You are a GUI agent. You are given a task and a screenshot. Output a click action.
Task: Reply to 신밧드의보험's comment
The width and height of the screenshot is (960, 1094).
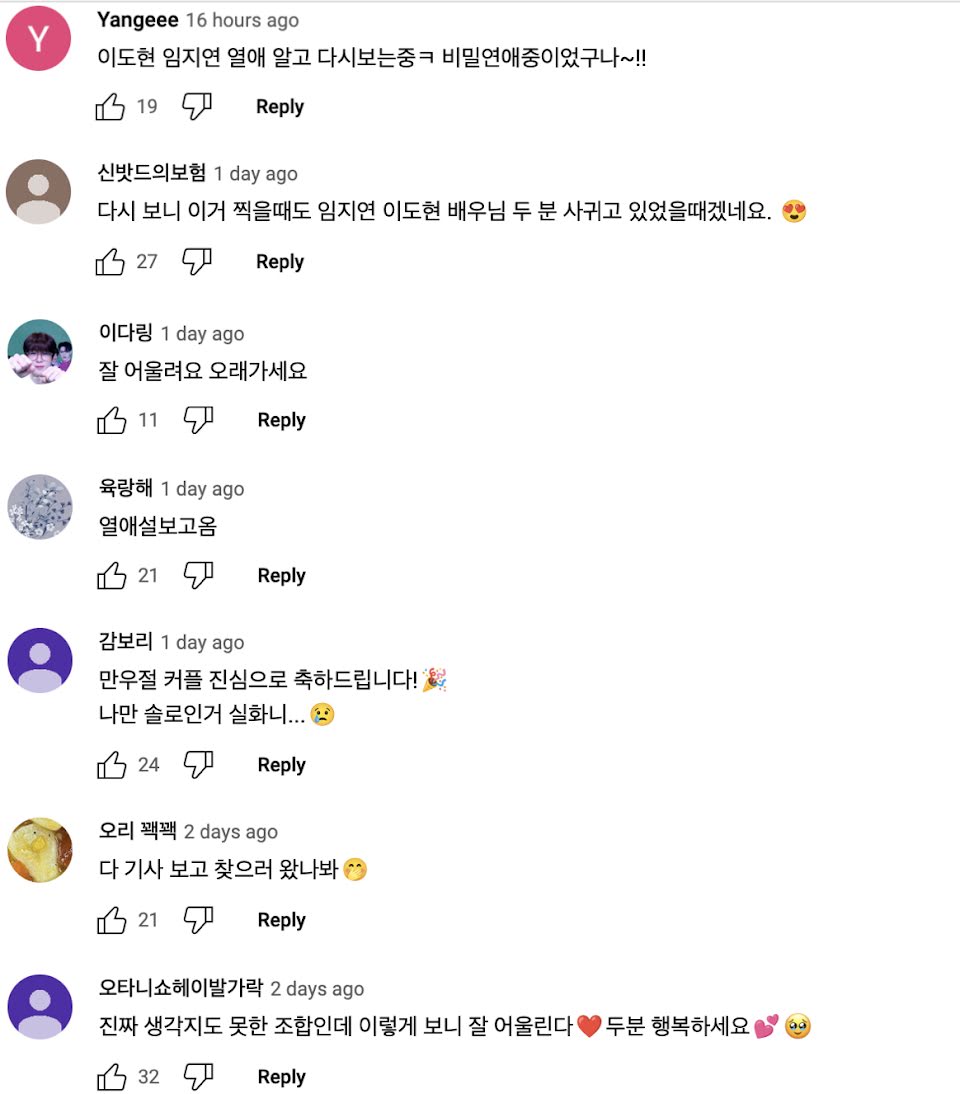(279, 262)
